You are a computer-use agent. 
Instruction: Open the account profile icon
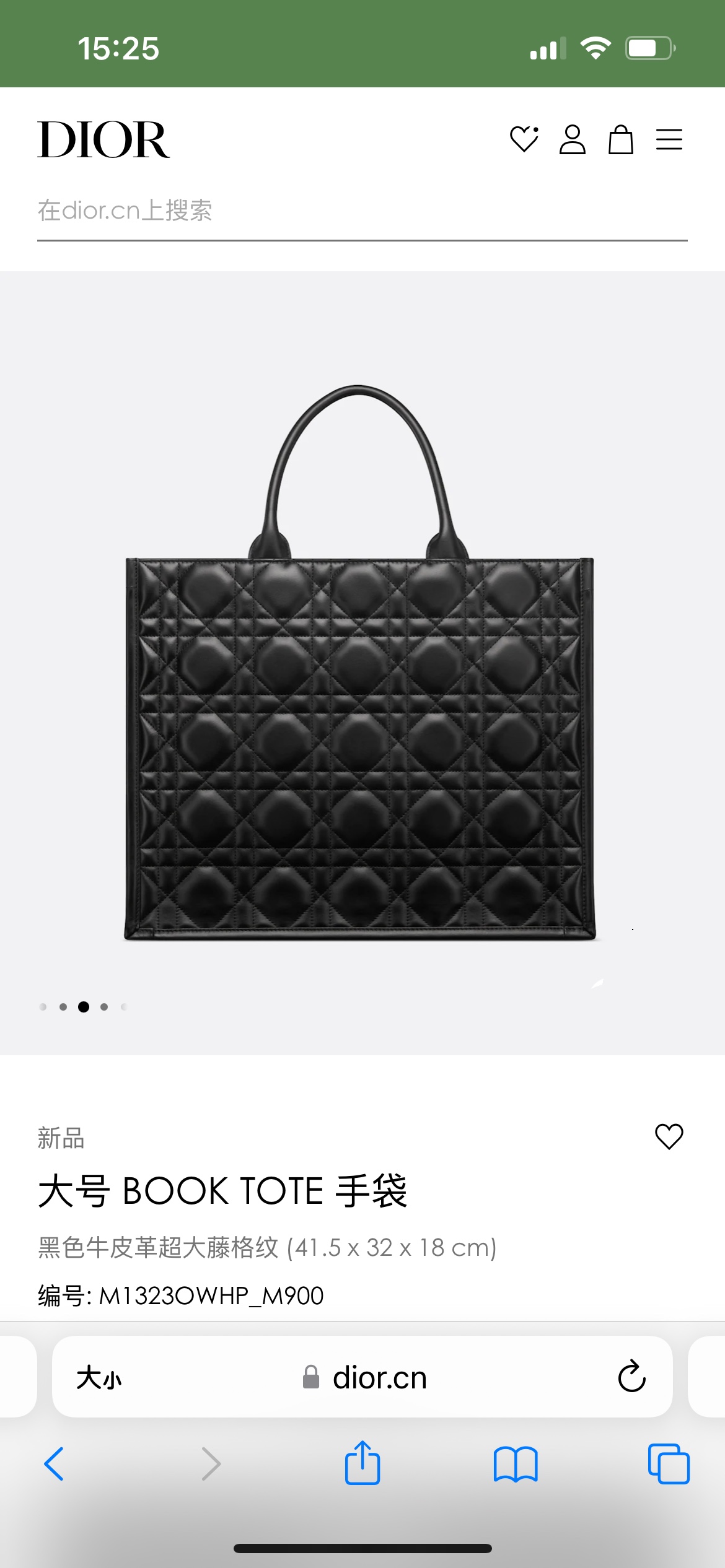[x=572, y=139]
